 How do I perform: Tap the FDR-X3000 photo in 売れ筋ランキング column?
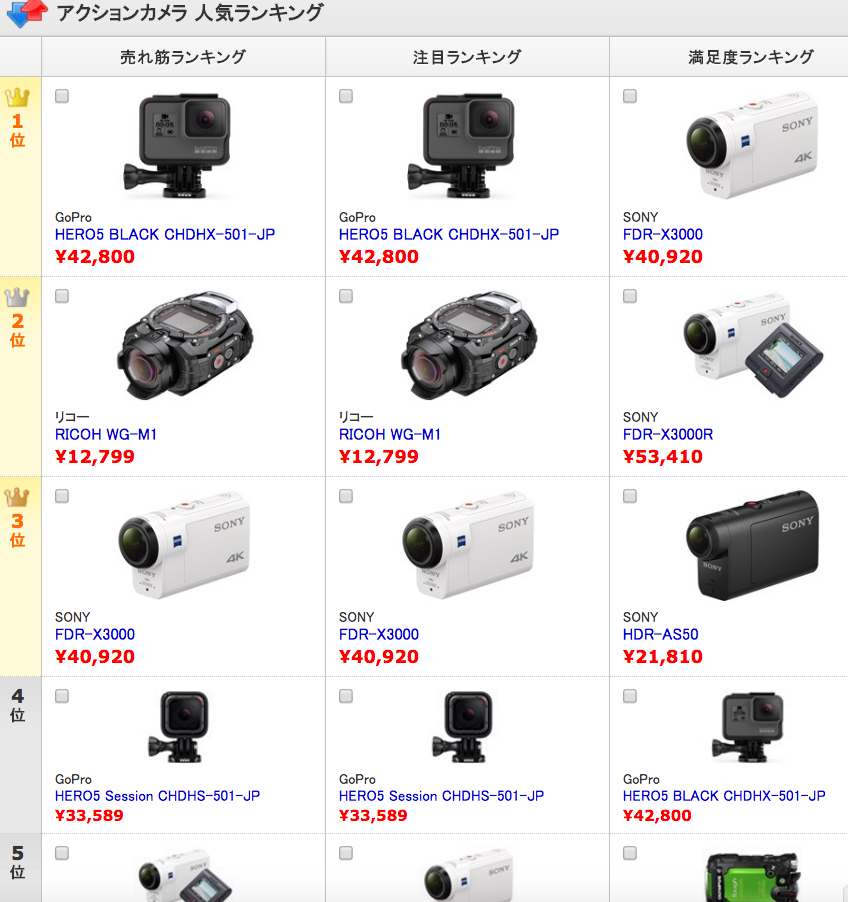coord(184,543)
